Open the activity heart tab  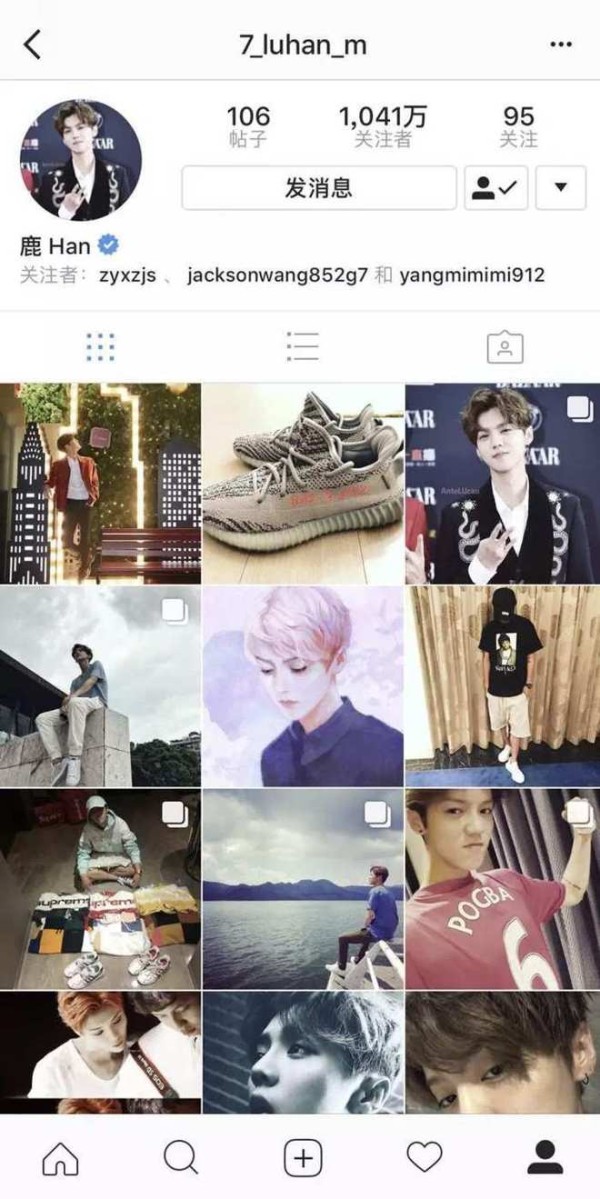[424, 1158]
